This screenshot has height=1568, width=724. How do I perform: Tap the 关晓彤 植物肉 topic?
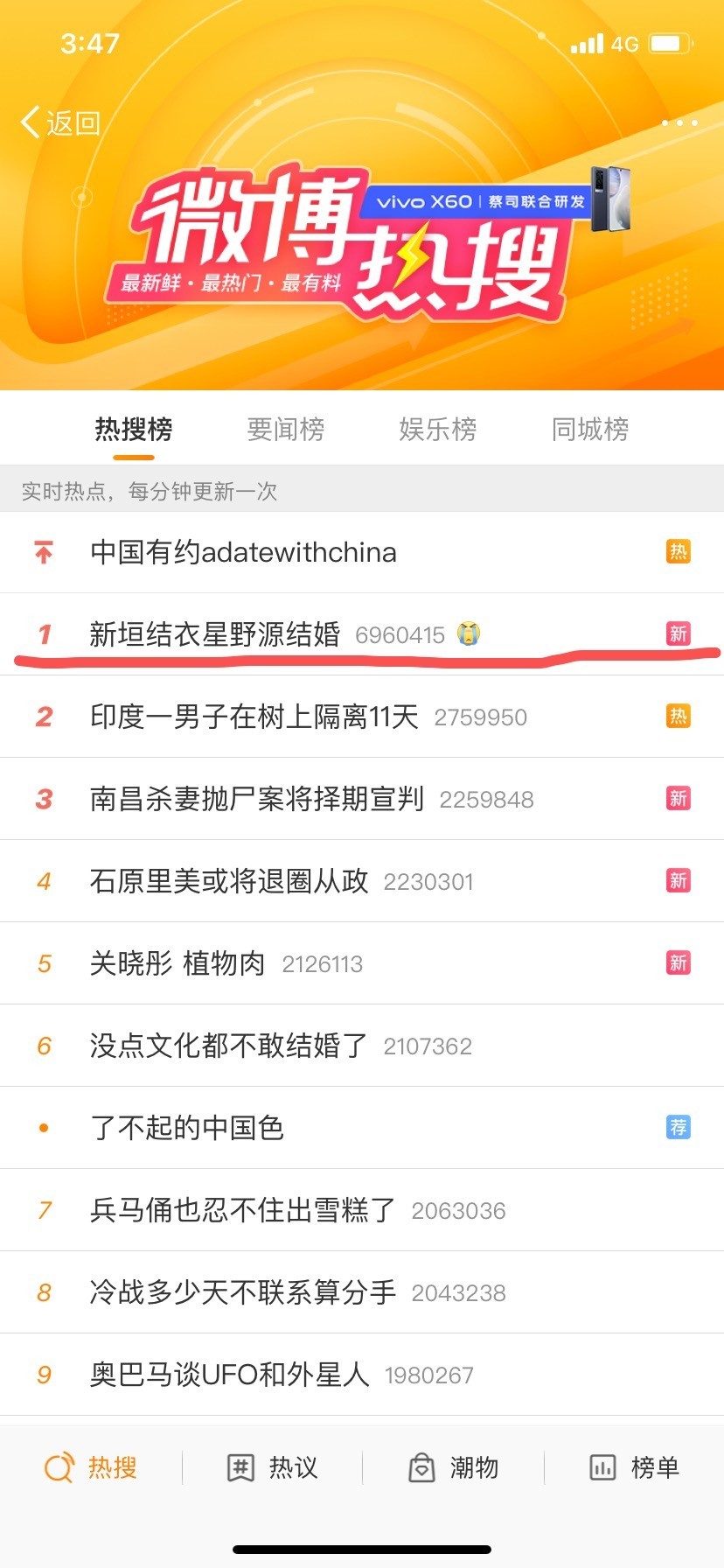pyautogui.click(x=178, y=963)
